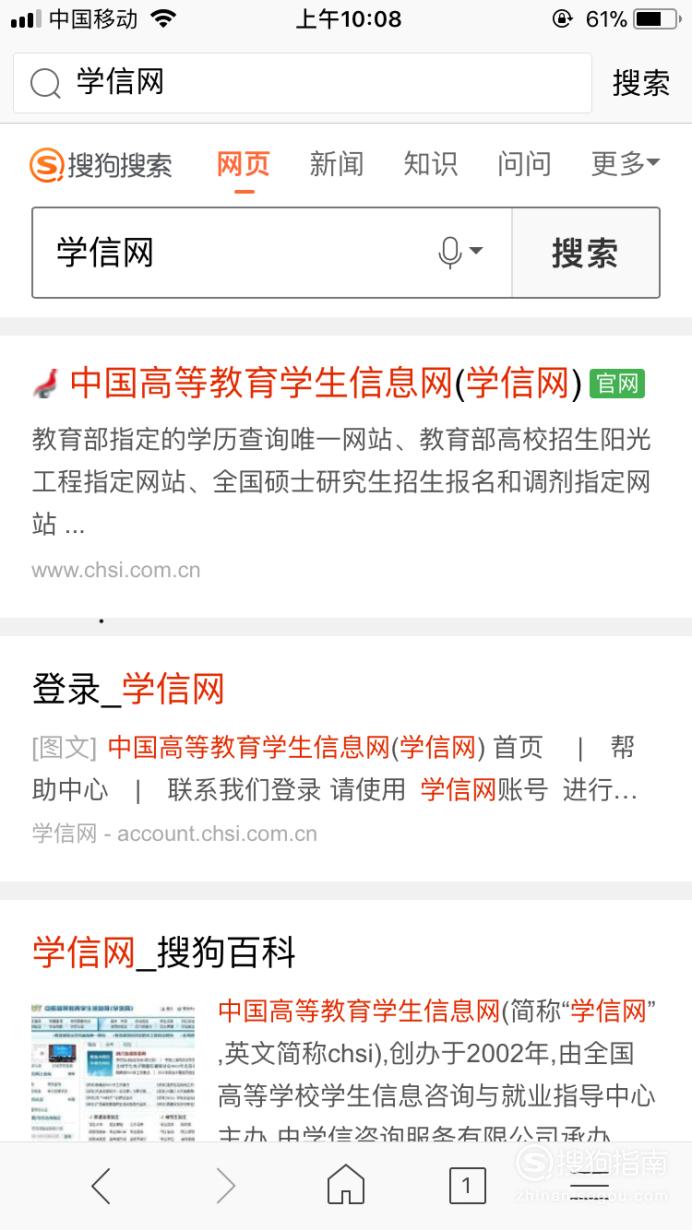Tap the Sogou search input field

(x=240, y=253)
